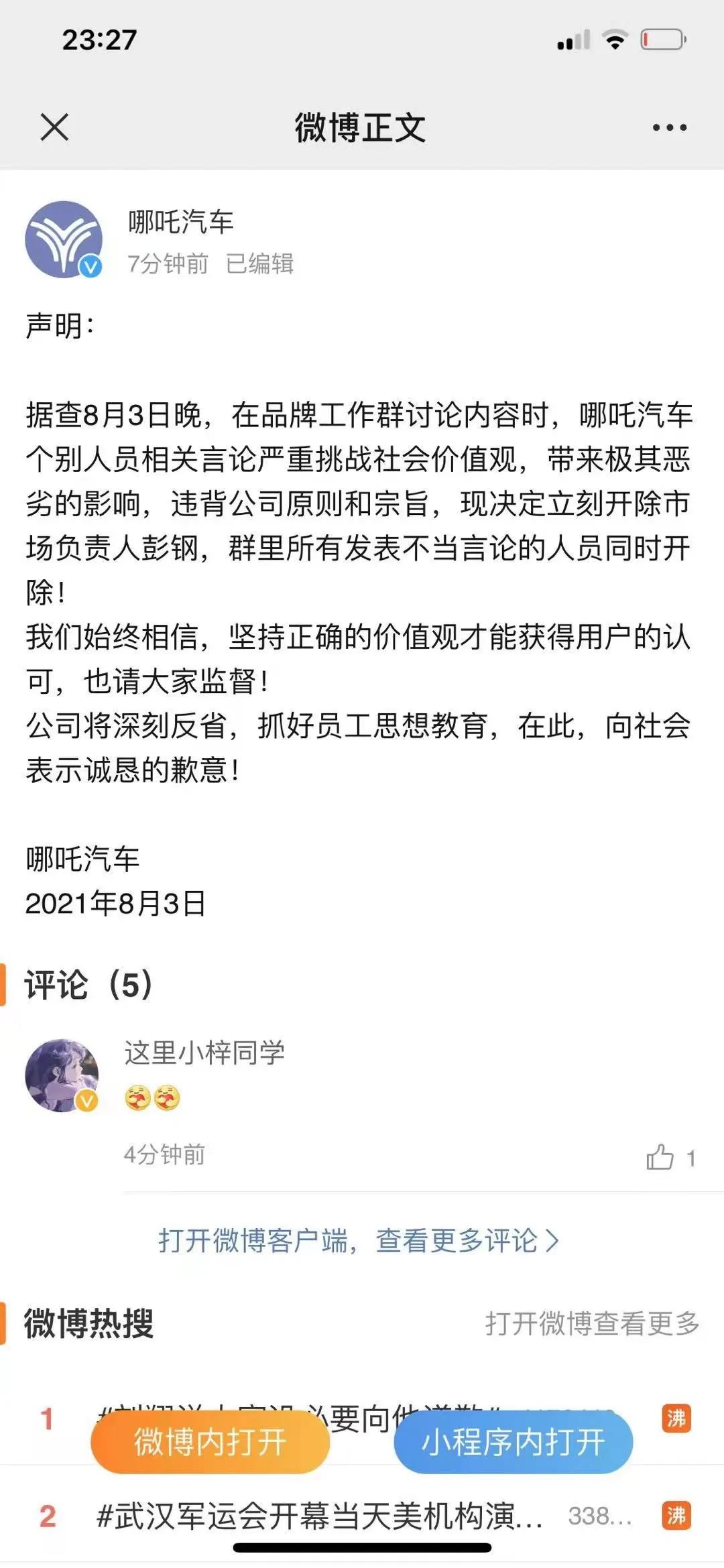
Task: Tap the 微博内打开 button
Action: click(x=210, y=1442)
